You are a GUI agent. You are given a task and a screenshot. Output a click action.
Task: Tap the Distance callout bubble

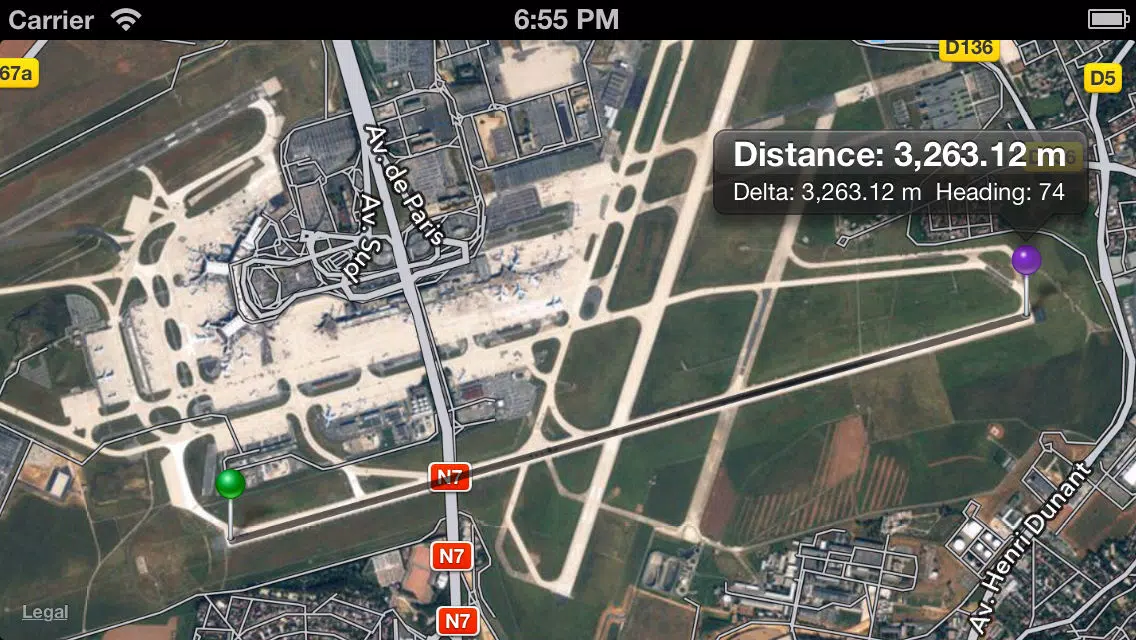pyautogui.click(x=899, y=171)
